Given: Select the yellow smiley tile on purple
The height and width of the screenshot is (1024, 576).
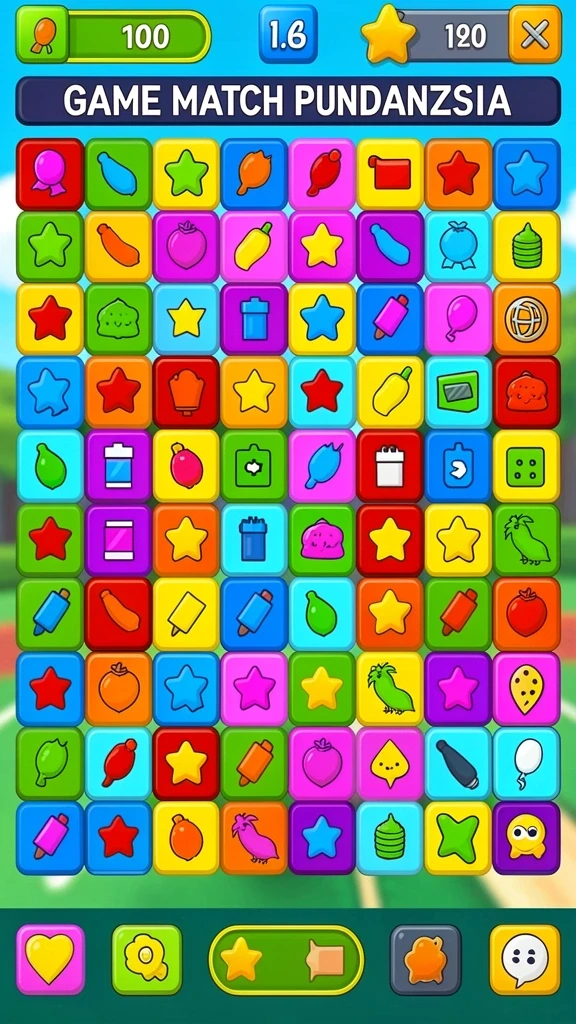Looking at the screenshot, I should click(x=526, y=838).
